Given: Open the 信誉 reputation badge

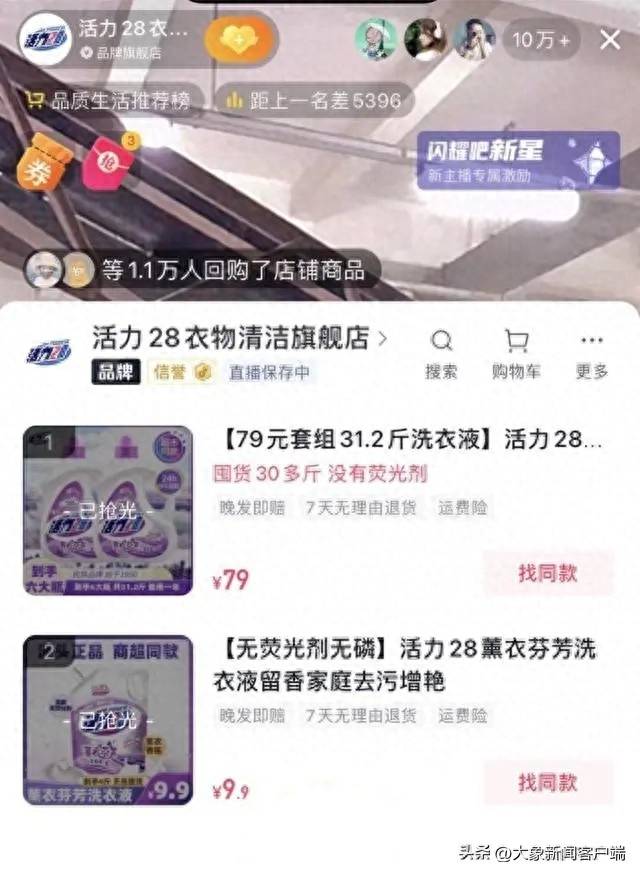Looking at the screenshot, I should click(183, 373).
